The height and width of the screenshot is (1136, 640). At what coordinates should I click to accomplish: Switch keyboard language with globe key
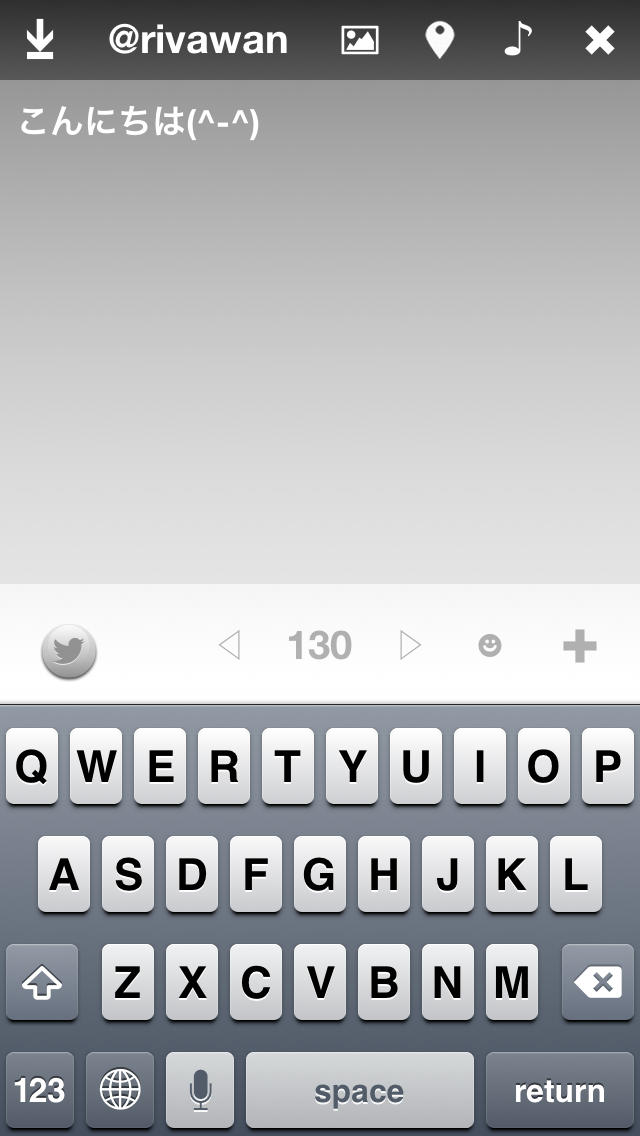[x=120, y=1090]
